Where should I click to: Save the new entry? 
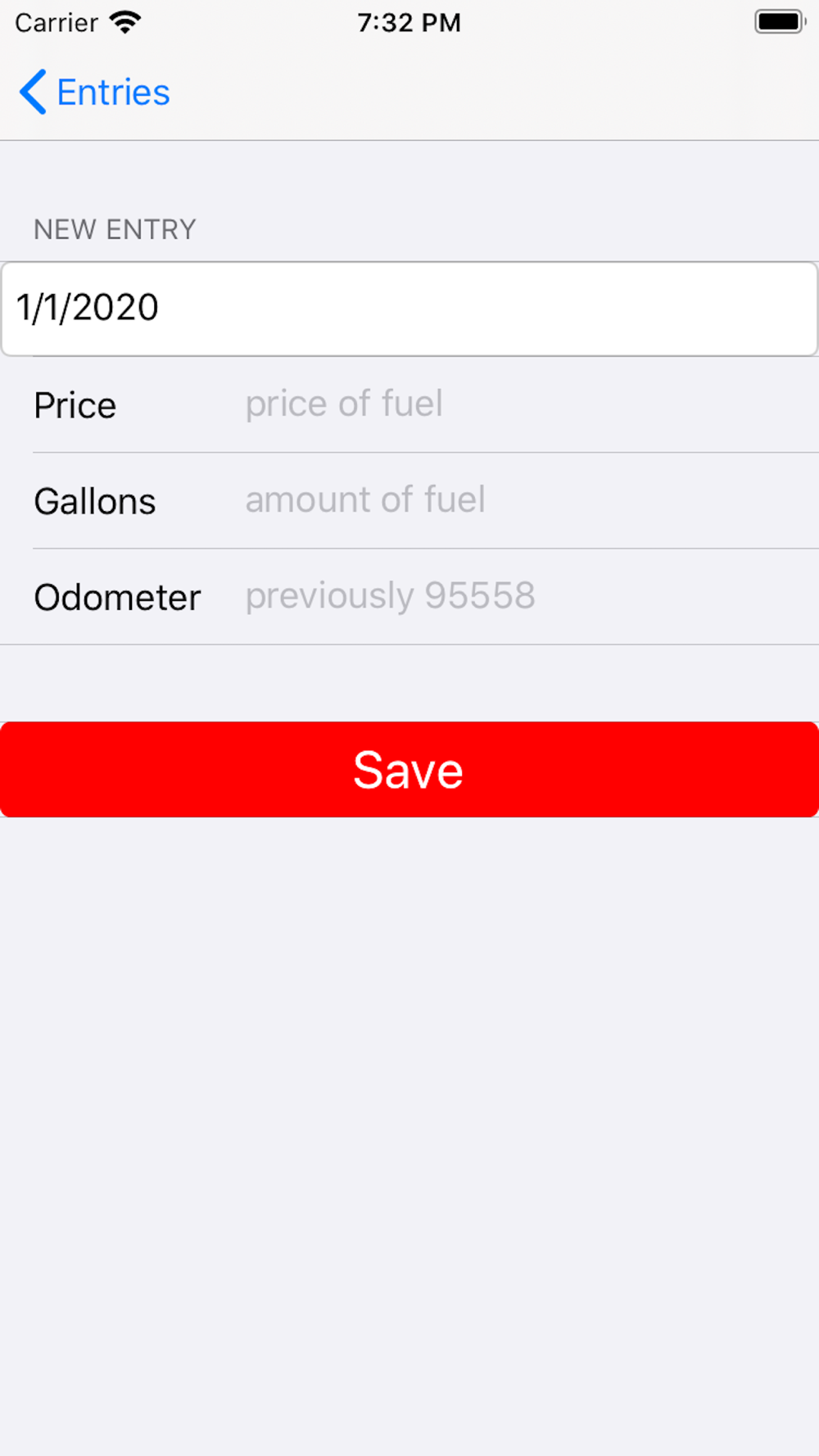point(409,769)
